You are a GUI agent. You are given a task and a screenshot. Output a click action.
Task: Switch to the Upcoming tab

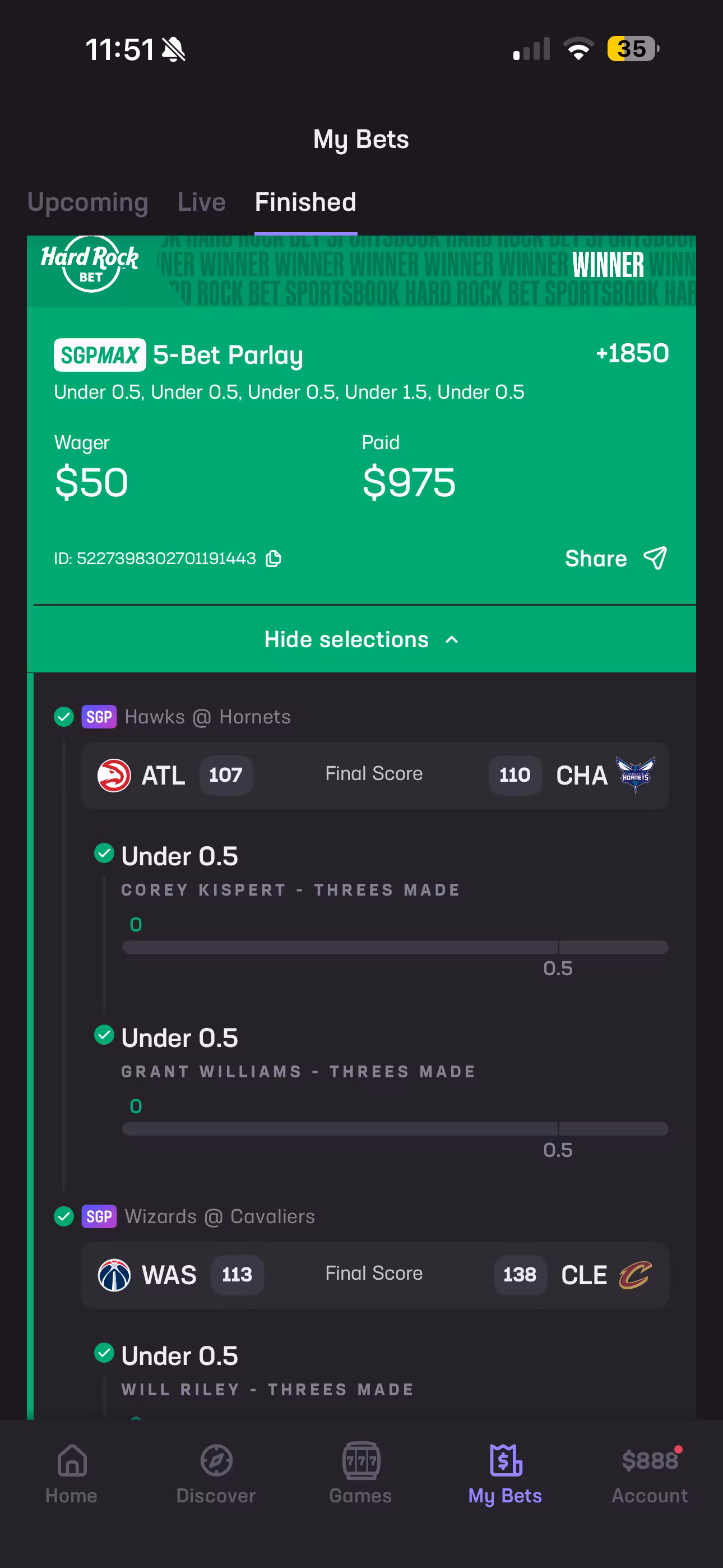(87, 202)
